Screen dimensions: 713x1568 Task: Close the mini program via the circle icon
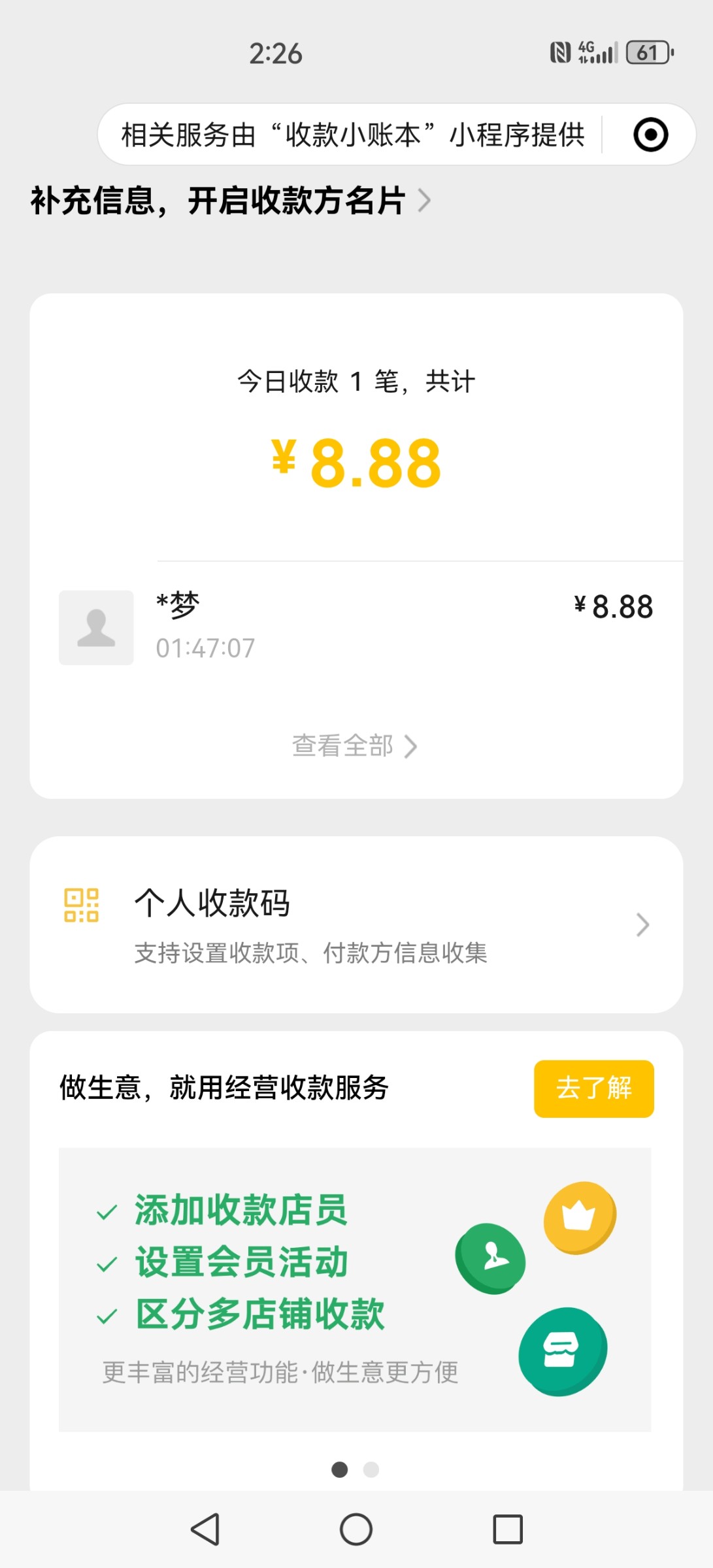tap(650, 135)
